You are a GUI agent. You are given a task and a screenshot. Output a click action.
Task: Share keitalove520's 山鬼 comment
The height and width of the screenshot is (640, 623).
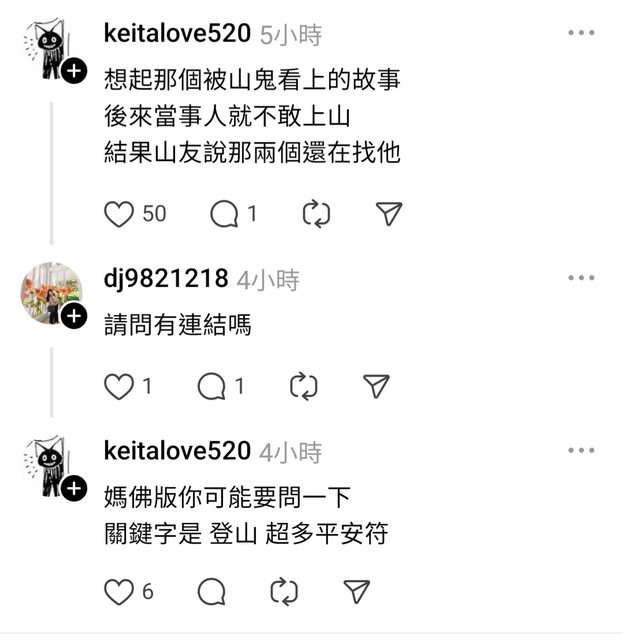point(388,213)
